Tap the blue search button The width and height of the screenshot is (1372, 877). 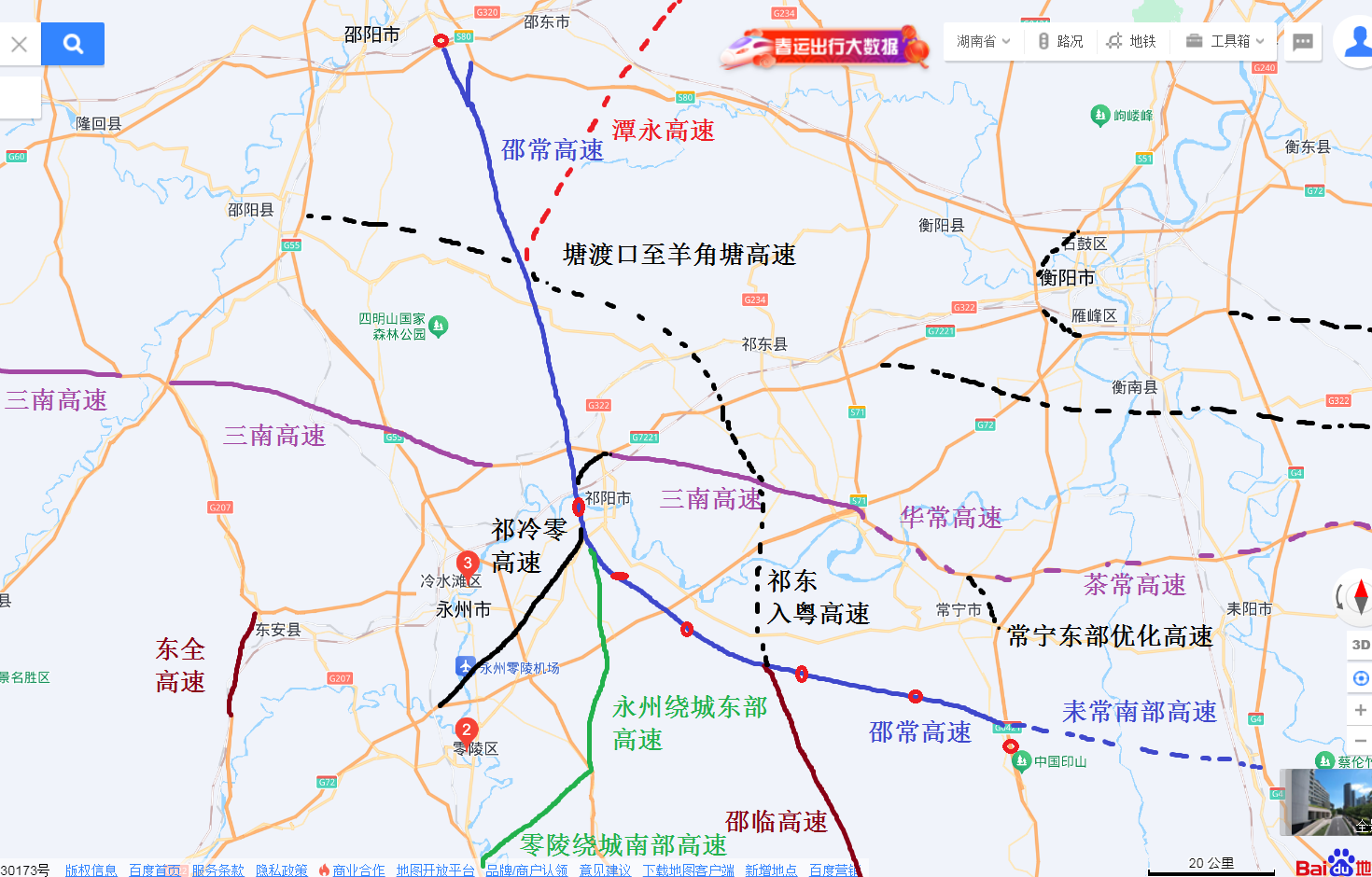click(x=73, y=44)
